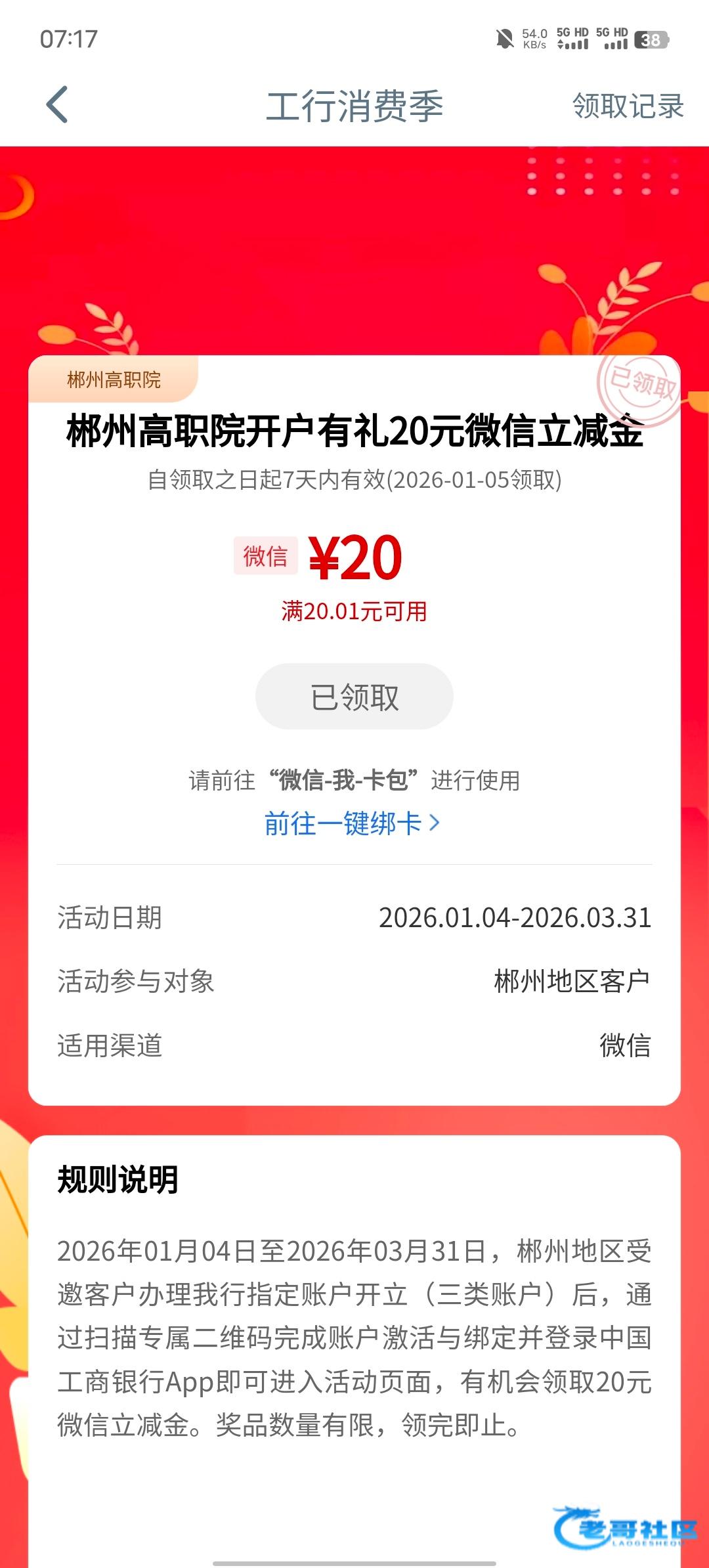Image resolution: width=709 pixels, height=1568 pixels.
Task: Open 领取记录 claim history
Action: tap(628, 106)
